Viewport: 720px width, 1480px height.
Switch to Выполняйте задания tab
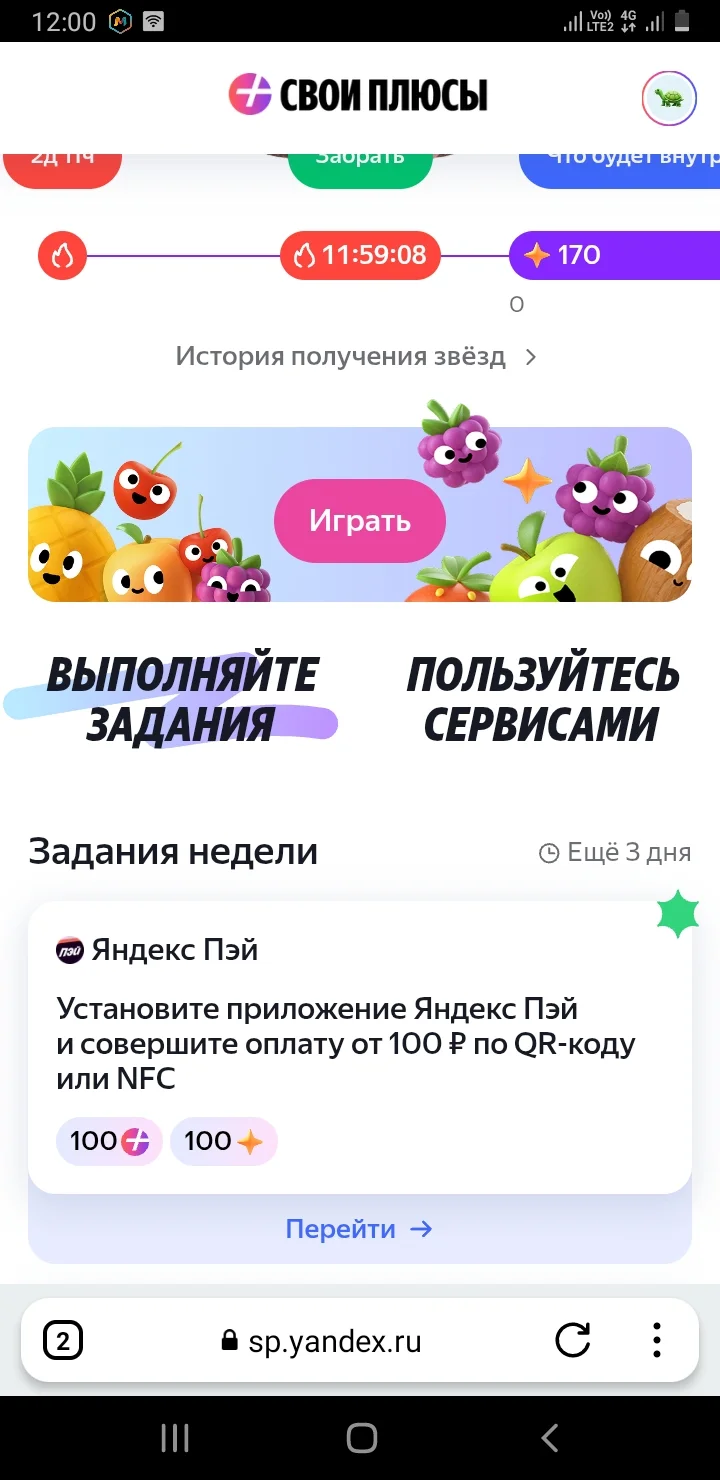click(181, 700)
